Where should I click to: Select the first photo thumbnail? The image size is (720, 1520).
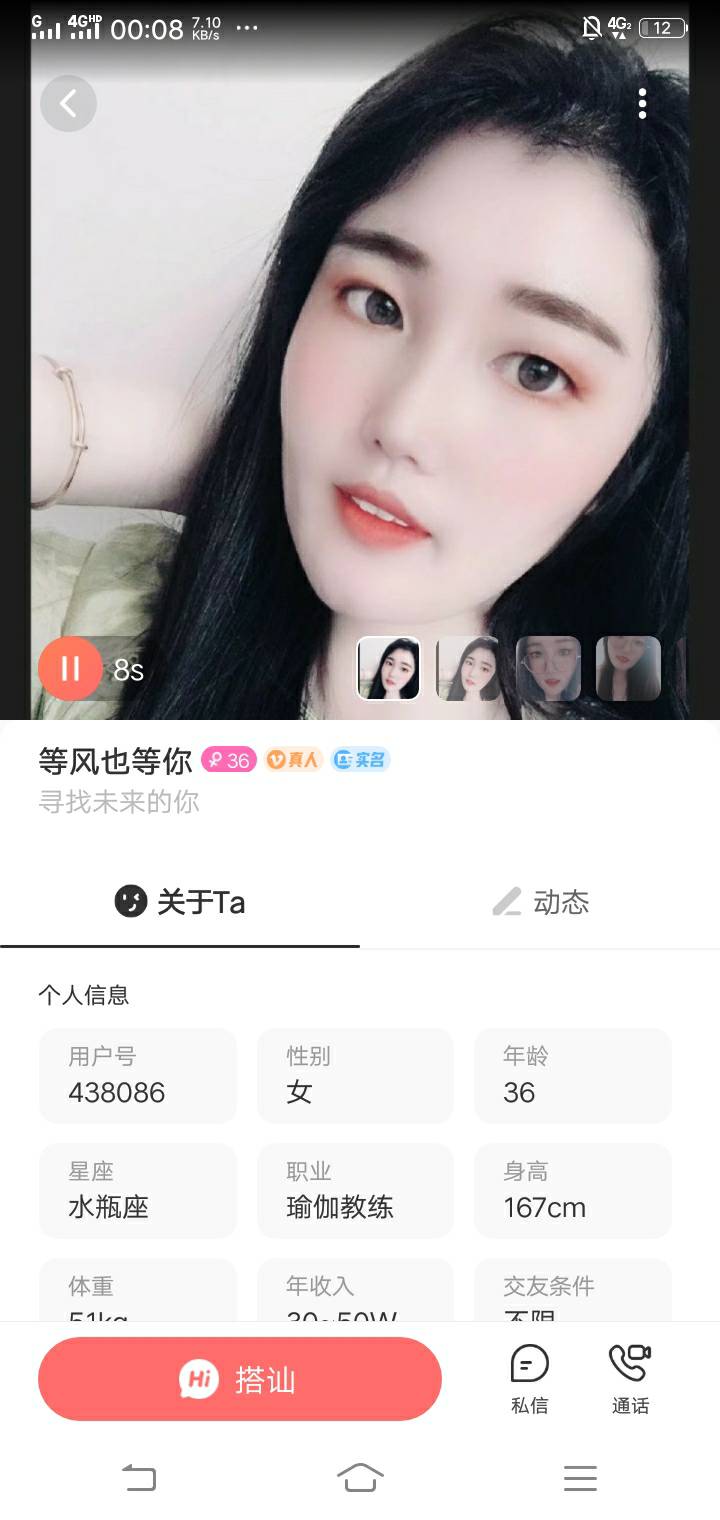(389, 669)
